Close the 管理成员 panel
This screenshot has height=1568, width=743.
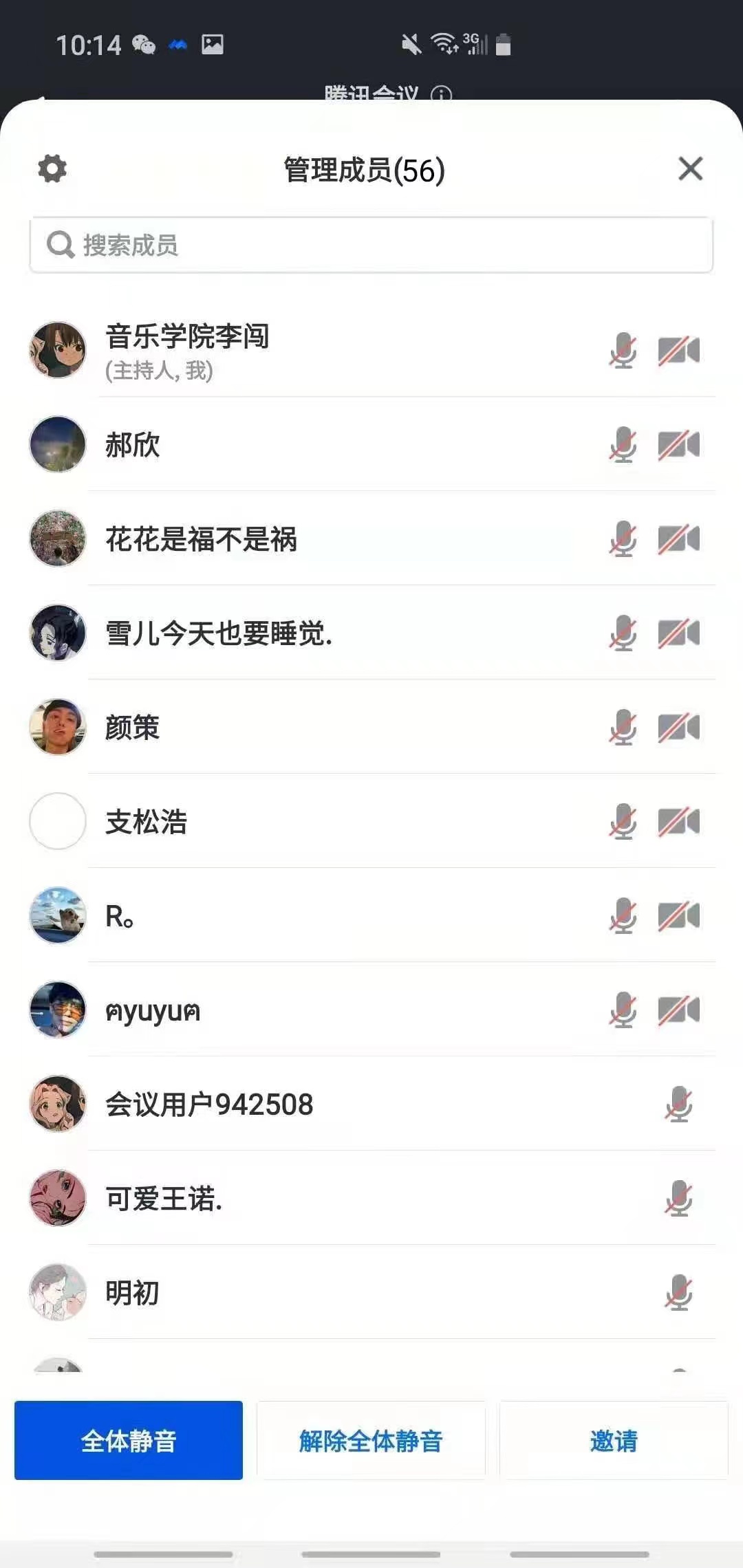[690, 168]
